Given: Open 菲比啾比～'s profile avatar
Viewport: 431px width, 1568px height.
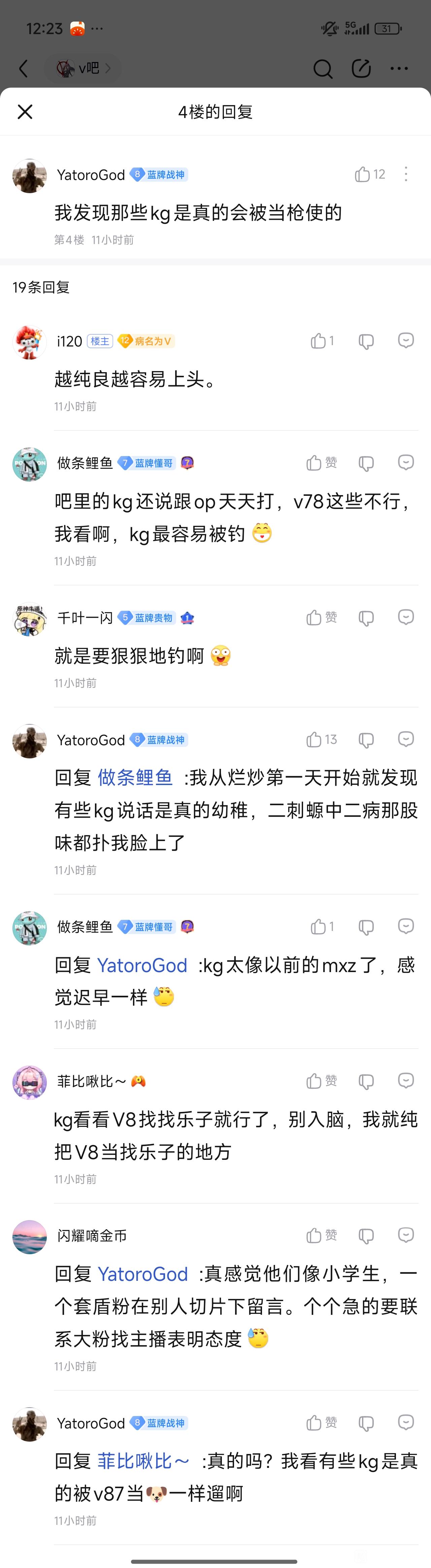Looking at the screenshot, I should tap(29, 1082).
